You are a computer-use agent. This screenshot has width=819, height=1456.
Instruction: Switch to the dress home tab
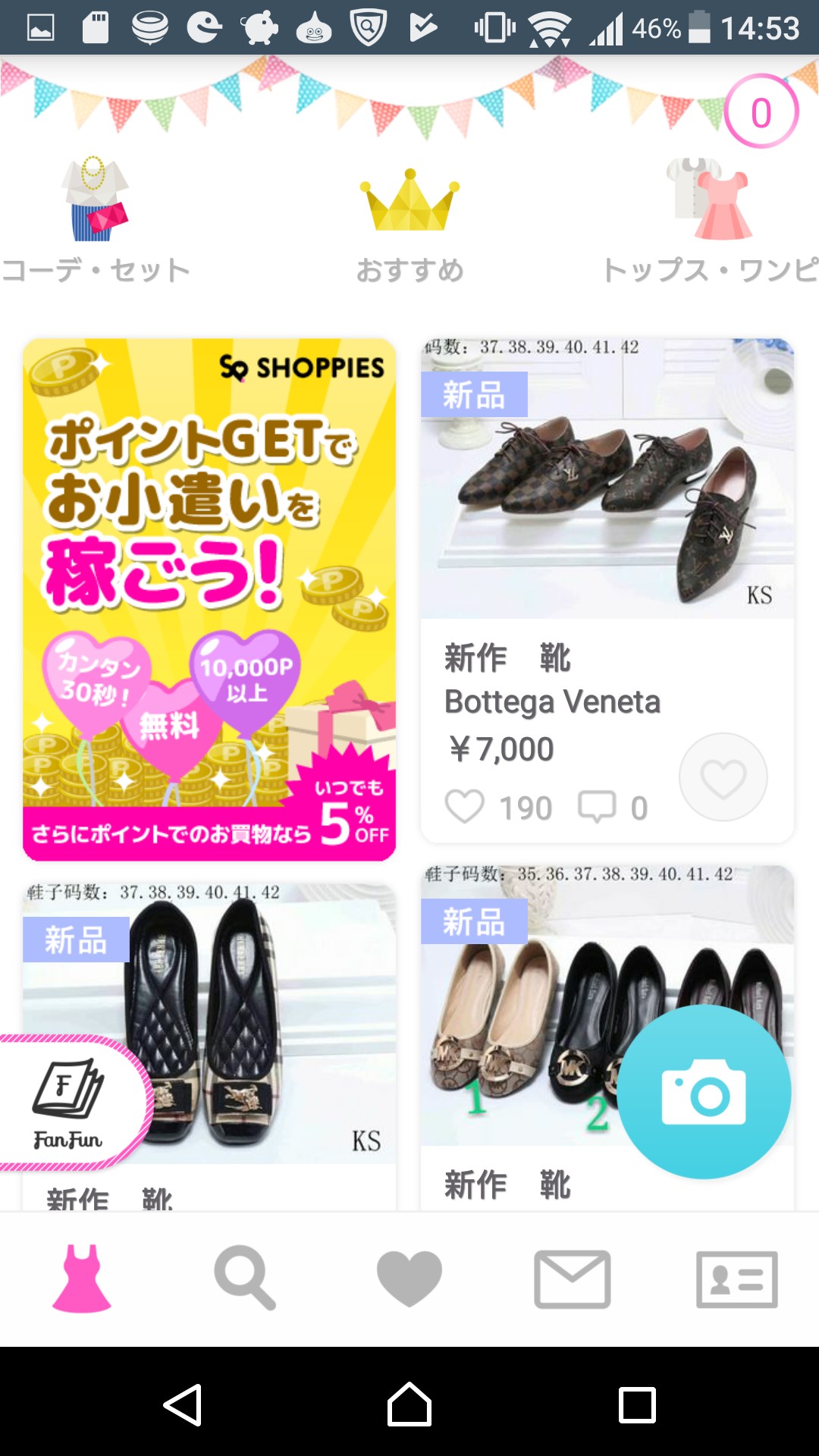click(82, 1279)
